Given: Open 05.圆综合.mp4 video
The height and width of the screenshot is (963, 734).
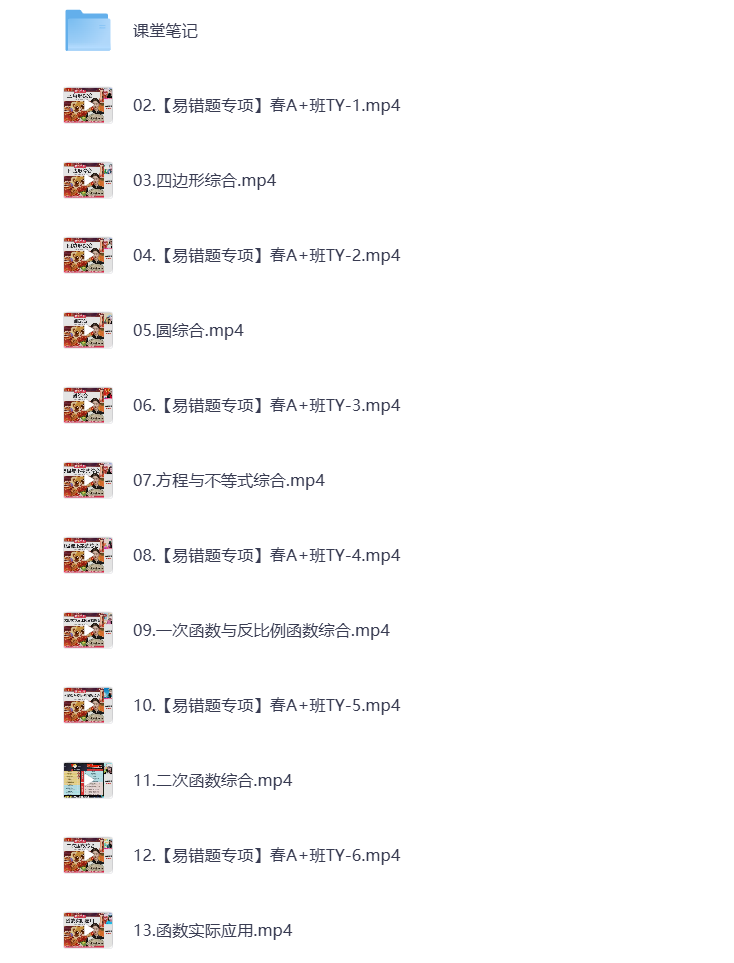Looking at the screenshot, I should (188, 330).
